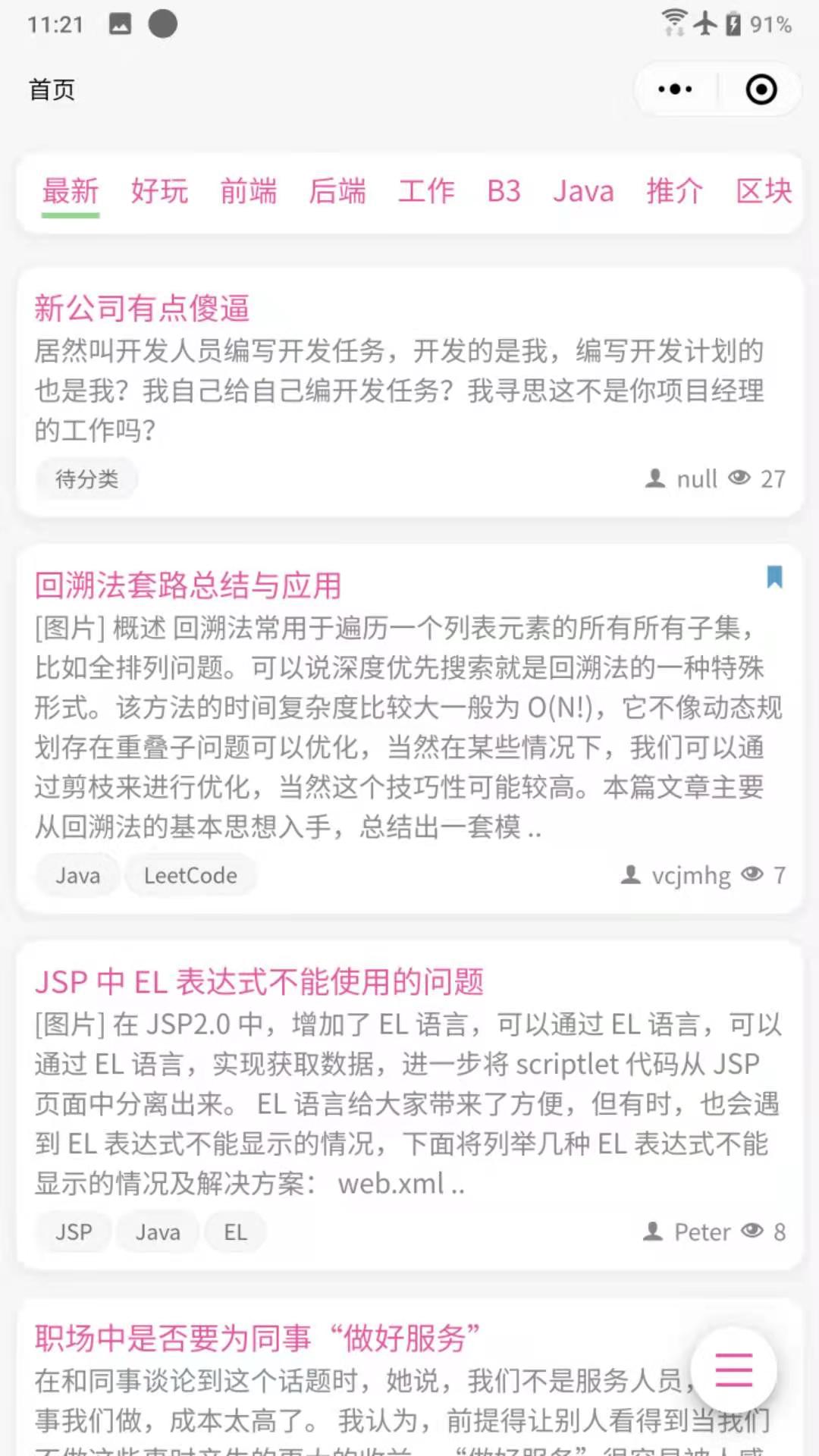Open the B3 tab

[x=504, y=191]
